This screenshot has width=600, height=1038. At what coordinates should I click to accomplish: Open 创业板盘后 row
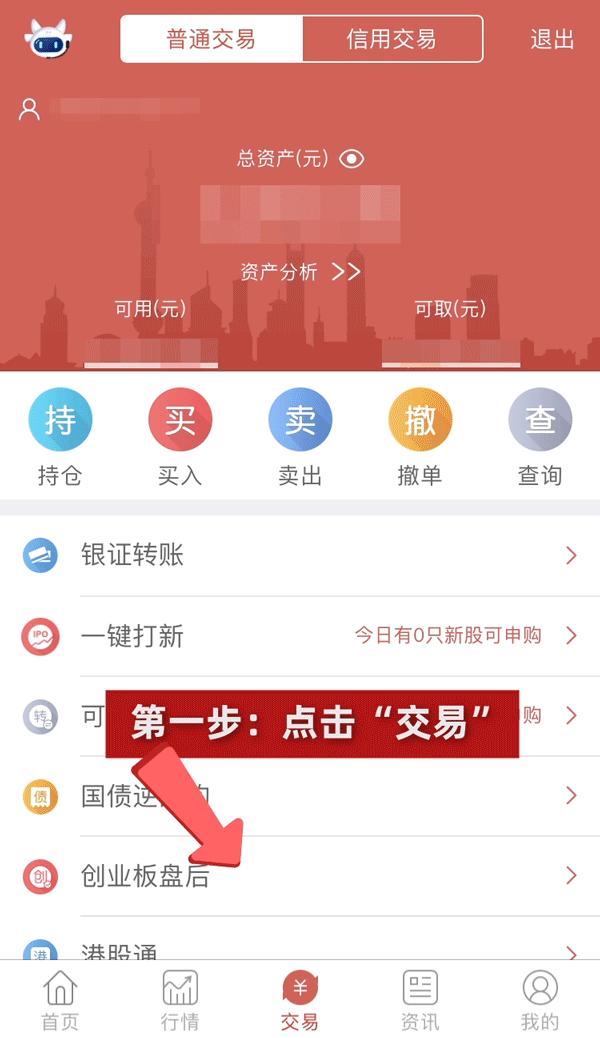coord(300,876)
